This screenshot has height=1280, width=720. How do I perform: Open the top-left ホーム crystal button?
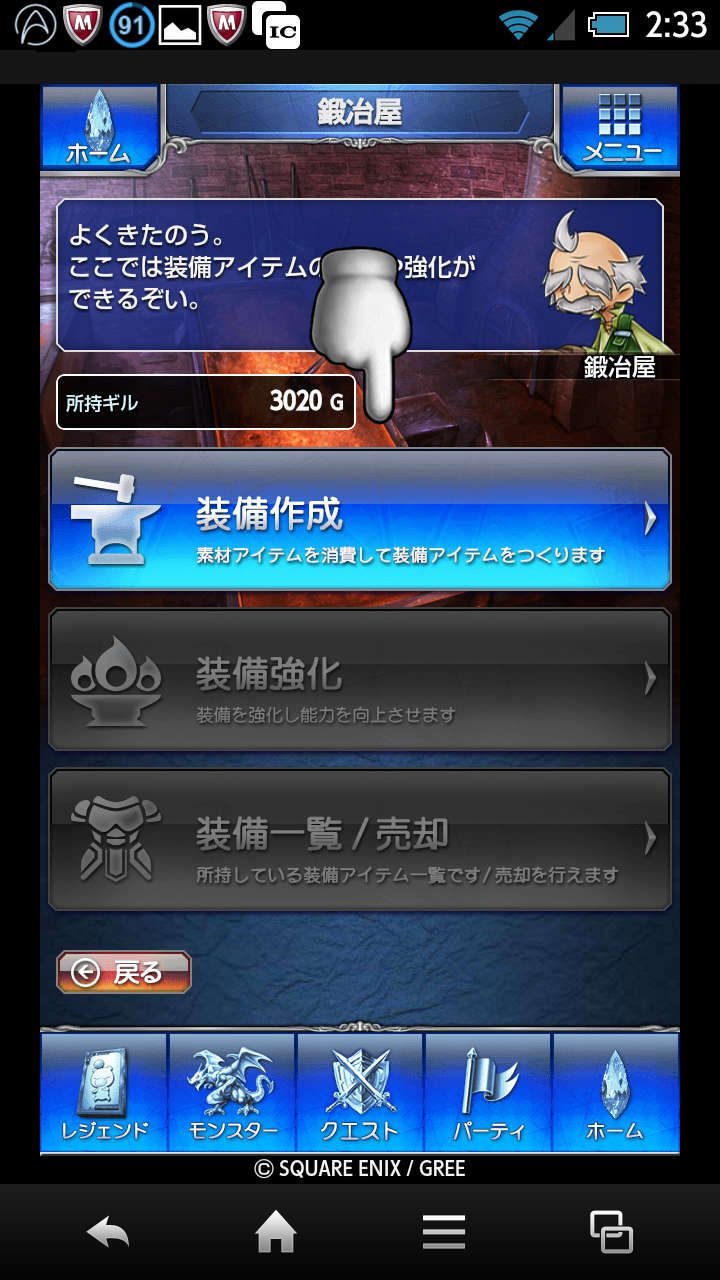click(99, 127)
